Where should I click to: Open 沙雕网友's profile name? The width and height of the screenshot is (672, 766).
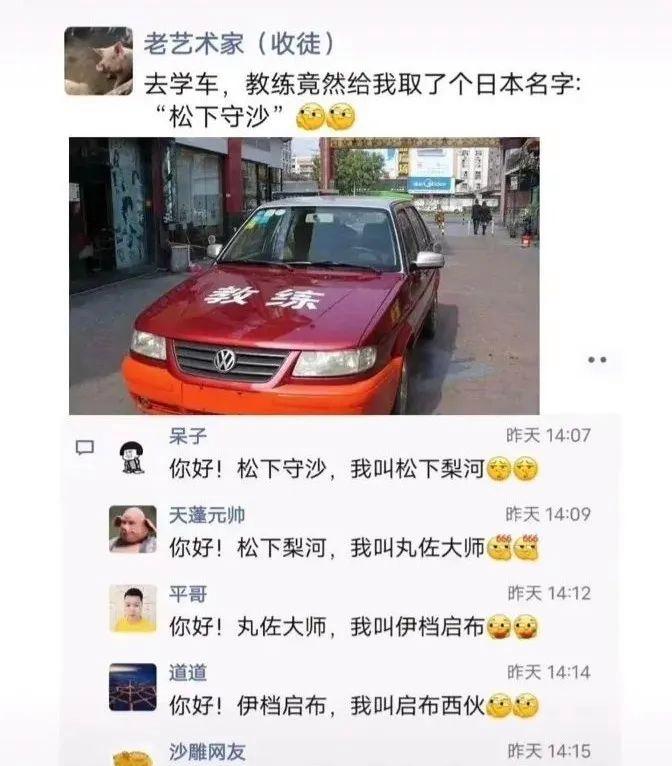click(206, 751)
